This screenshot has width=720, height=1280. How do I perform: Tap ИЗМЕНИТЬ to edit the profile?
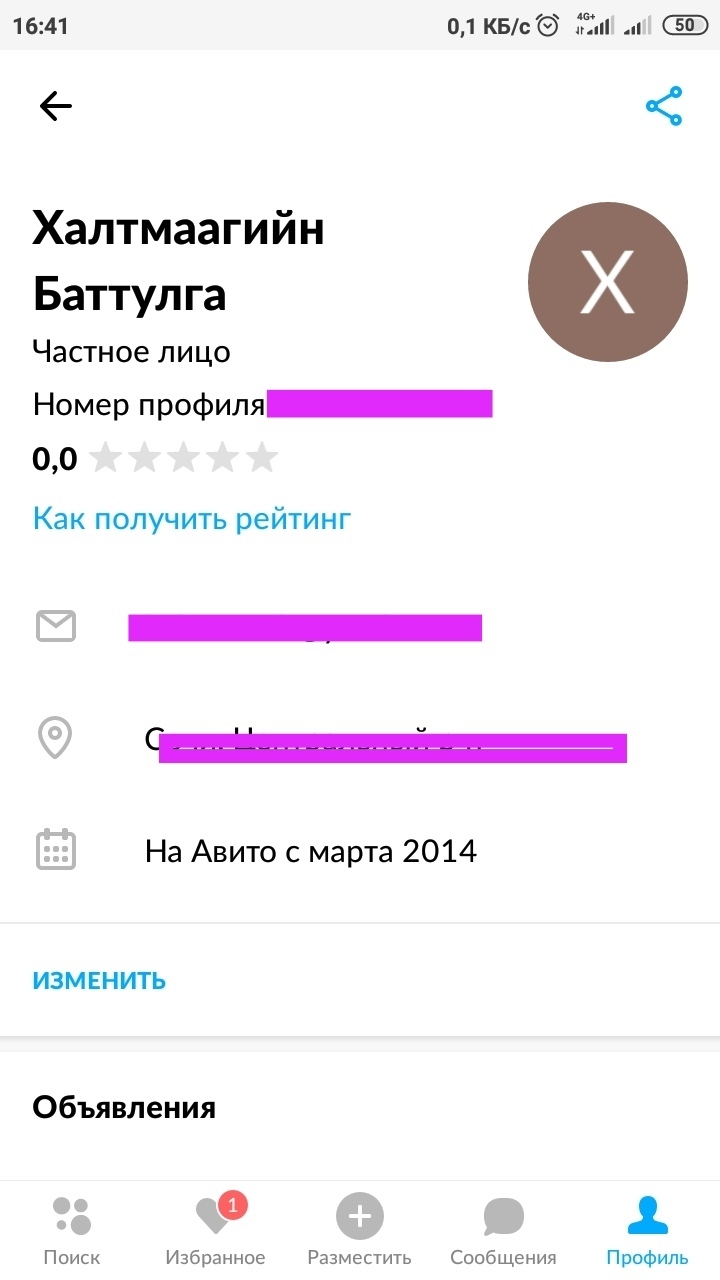[x=99, y=980]
